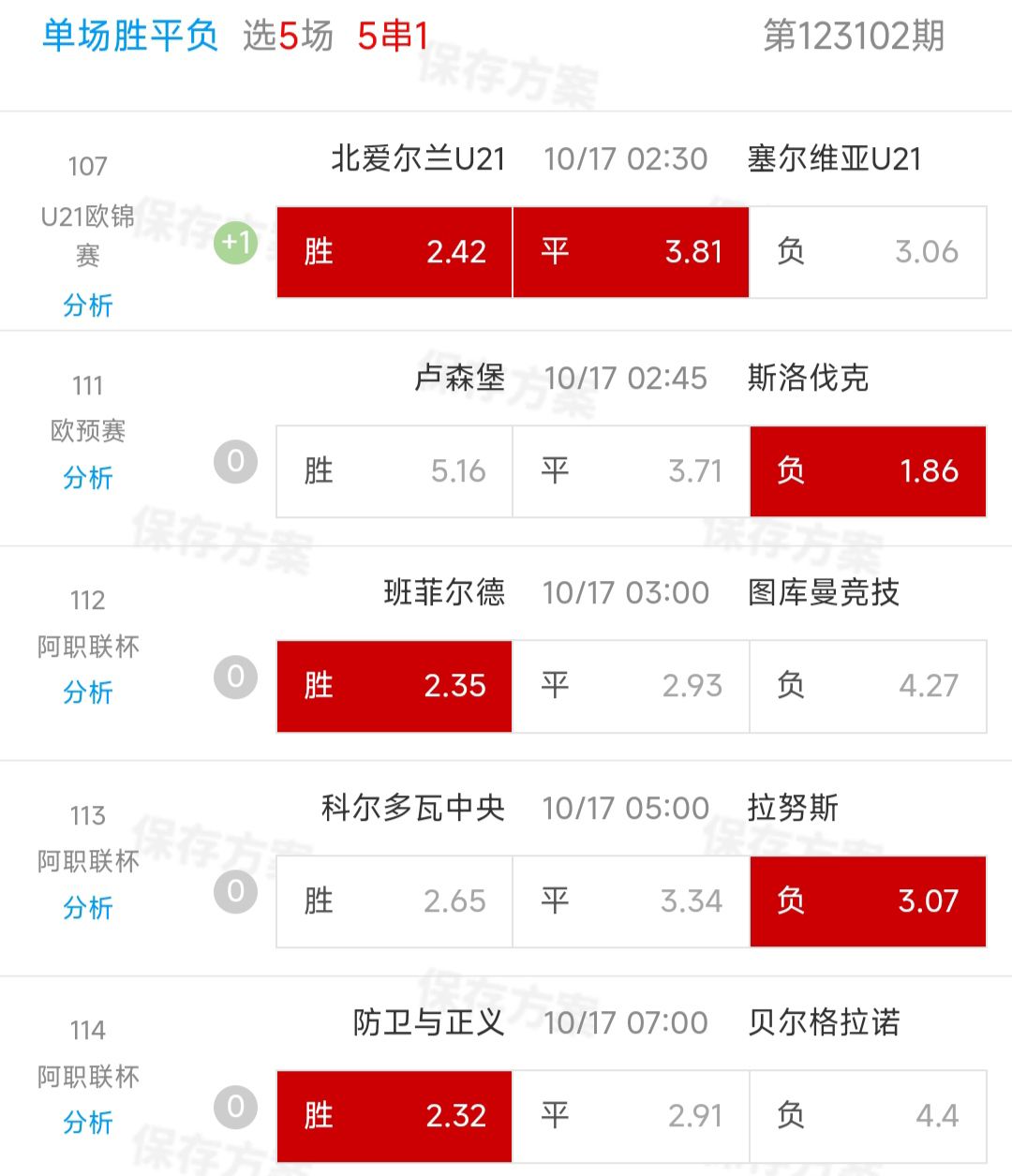View 分析 for match 112 班菲尔德

pyautogui.click(x=87, y=692)
